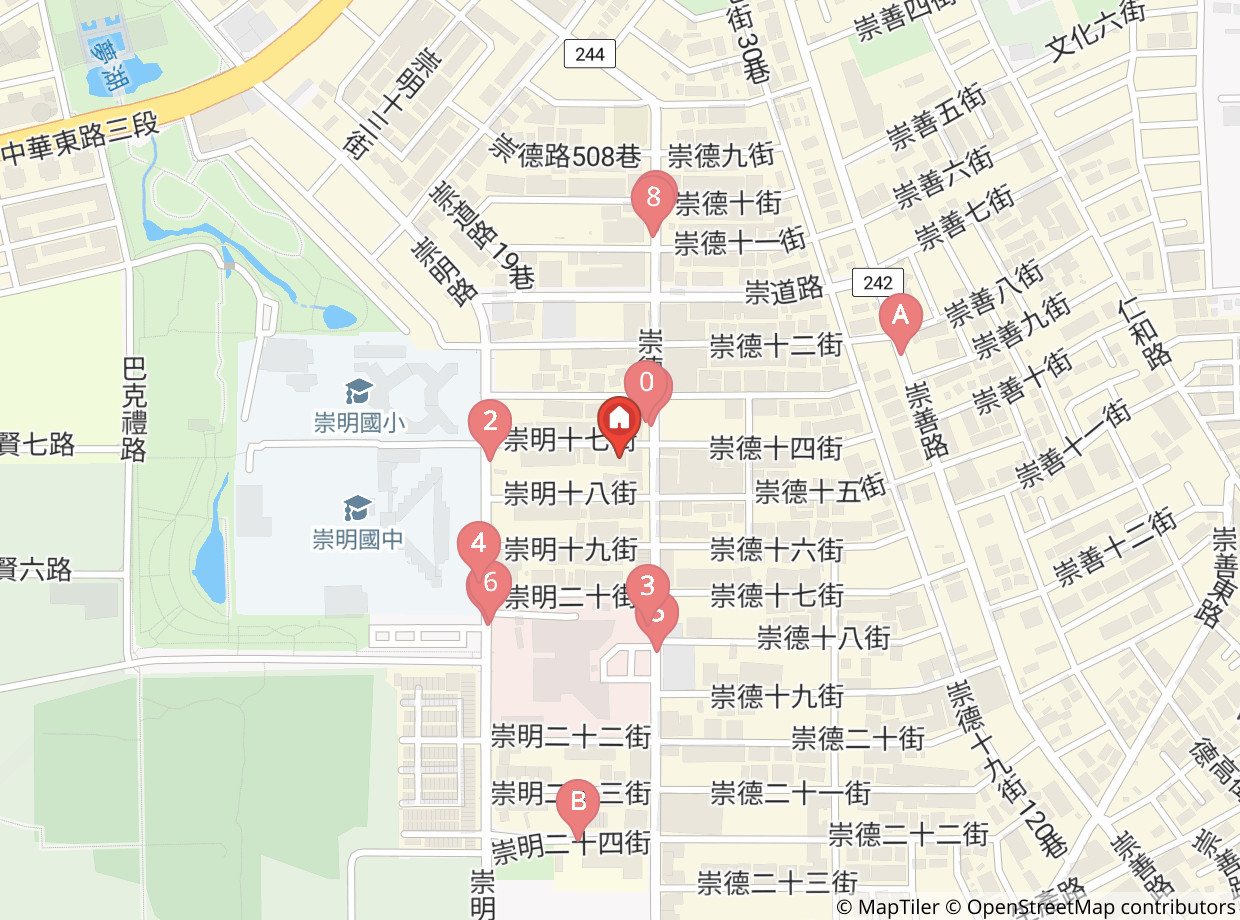The image size is (1240, 920).
Task: Tap map marker number 0
Action: coord(646,390)
